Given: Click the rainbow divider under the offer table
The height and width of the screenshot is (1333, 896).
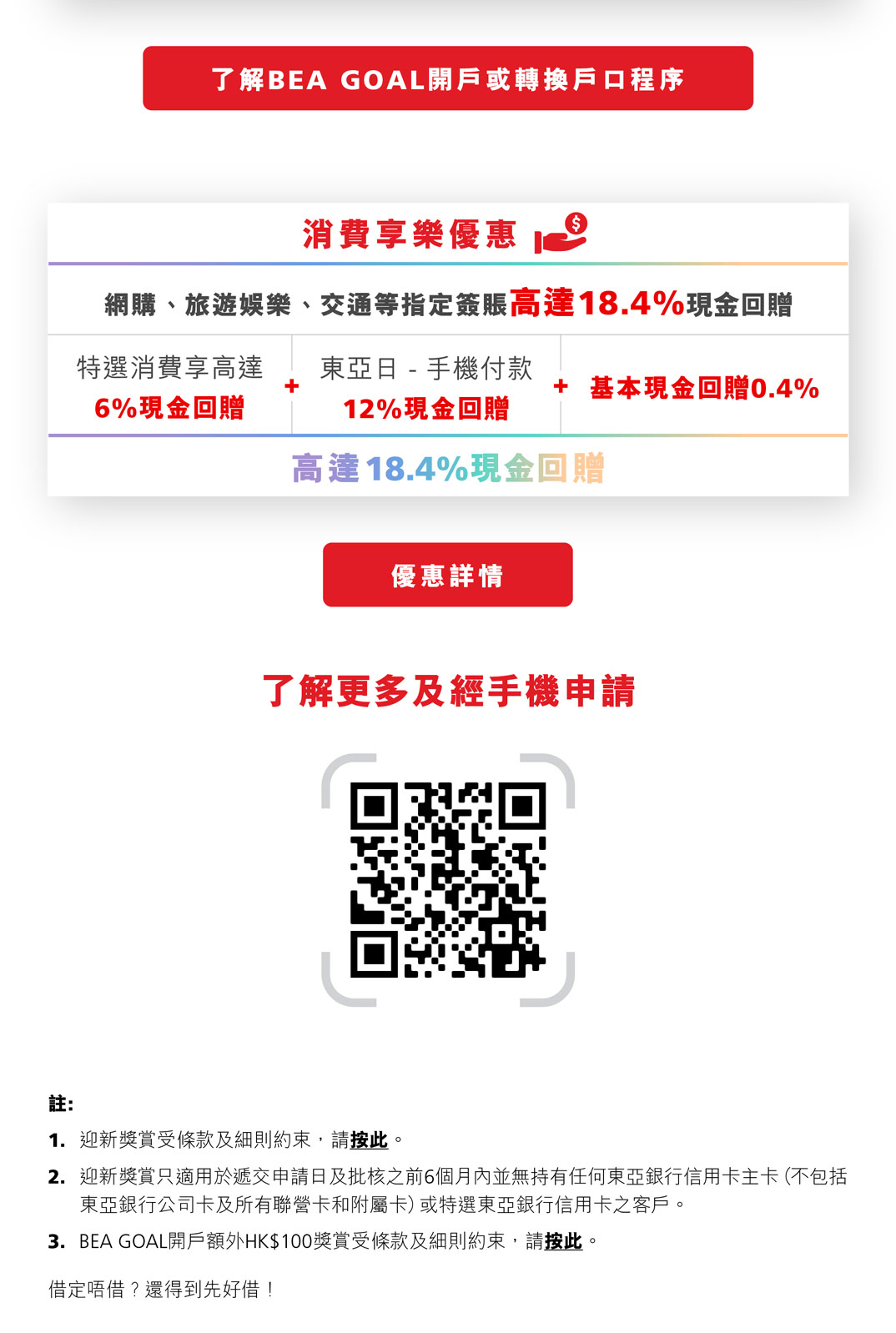Looking at the screenshot, I should tap(448, 433).
